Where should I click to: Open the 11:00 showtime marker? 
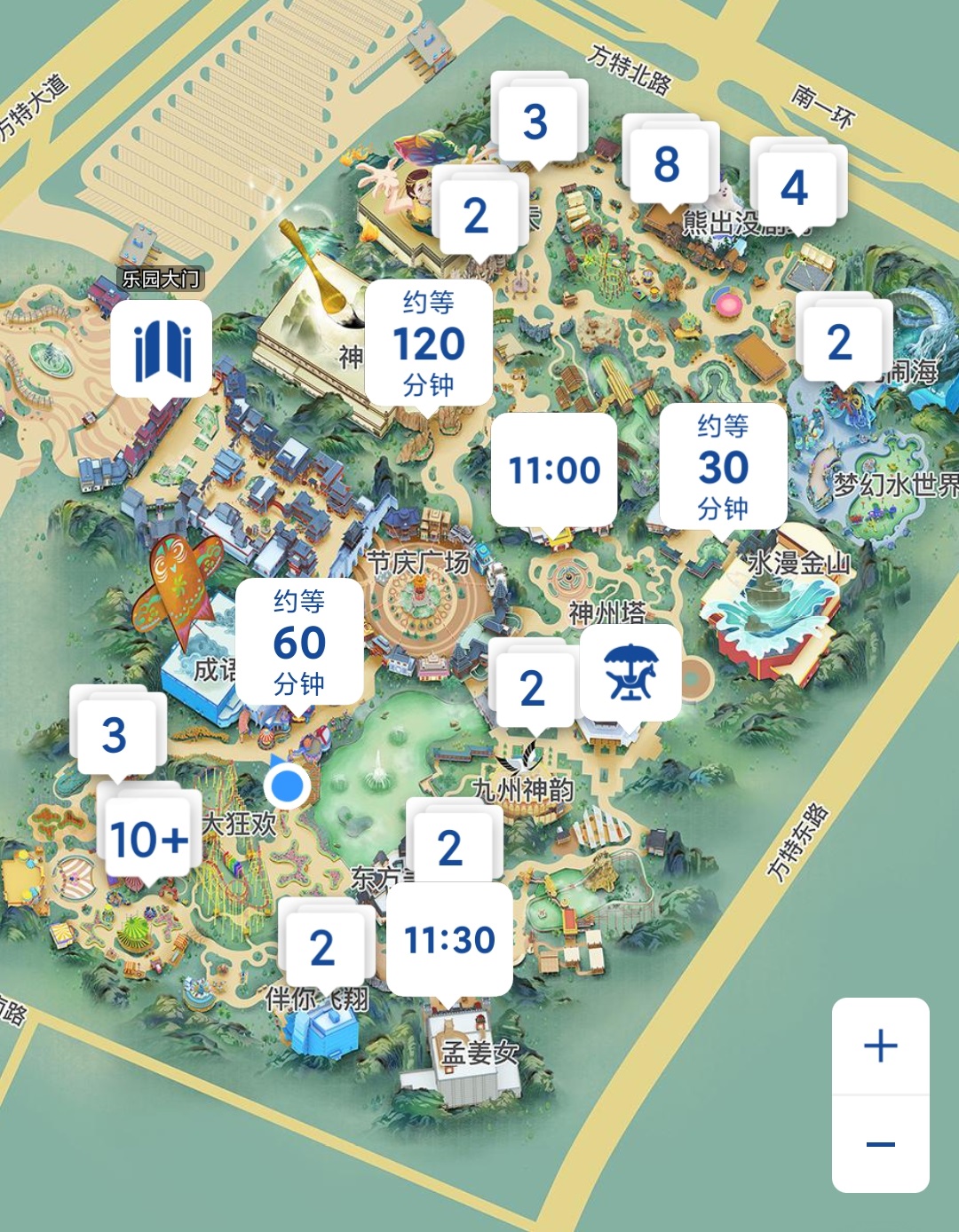tap(554, 470)
